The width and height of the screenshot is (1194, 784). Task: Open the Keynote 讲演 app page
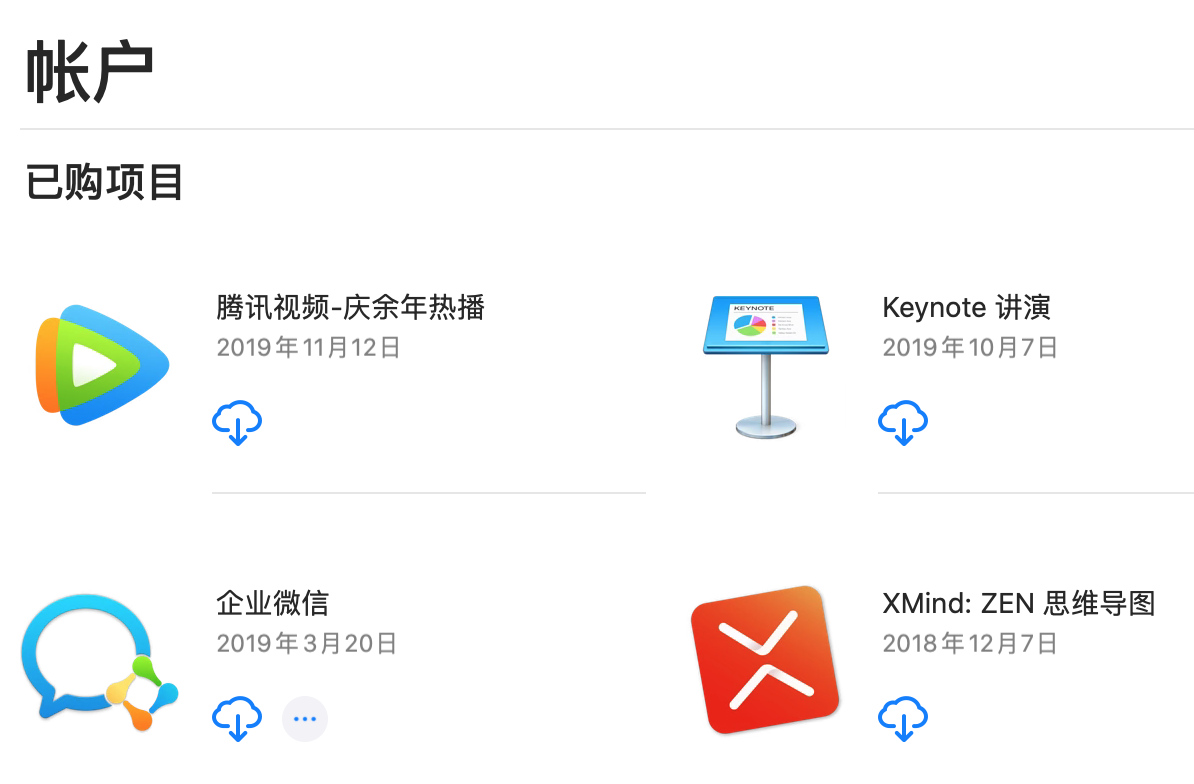tap(965, 307)
